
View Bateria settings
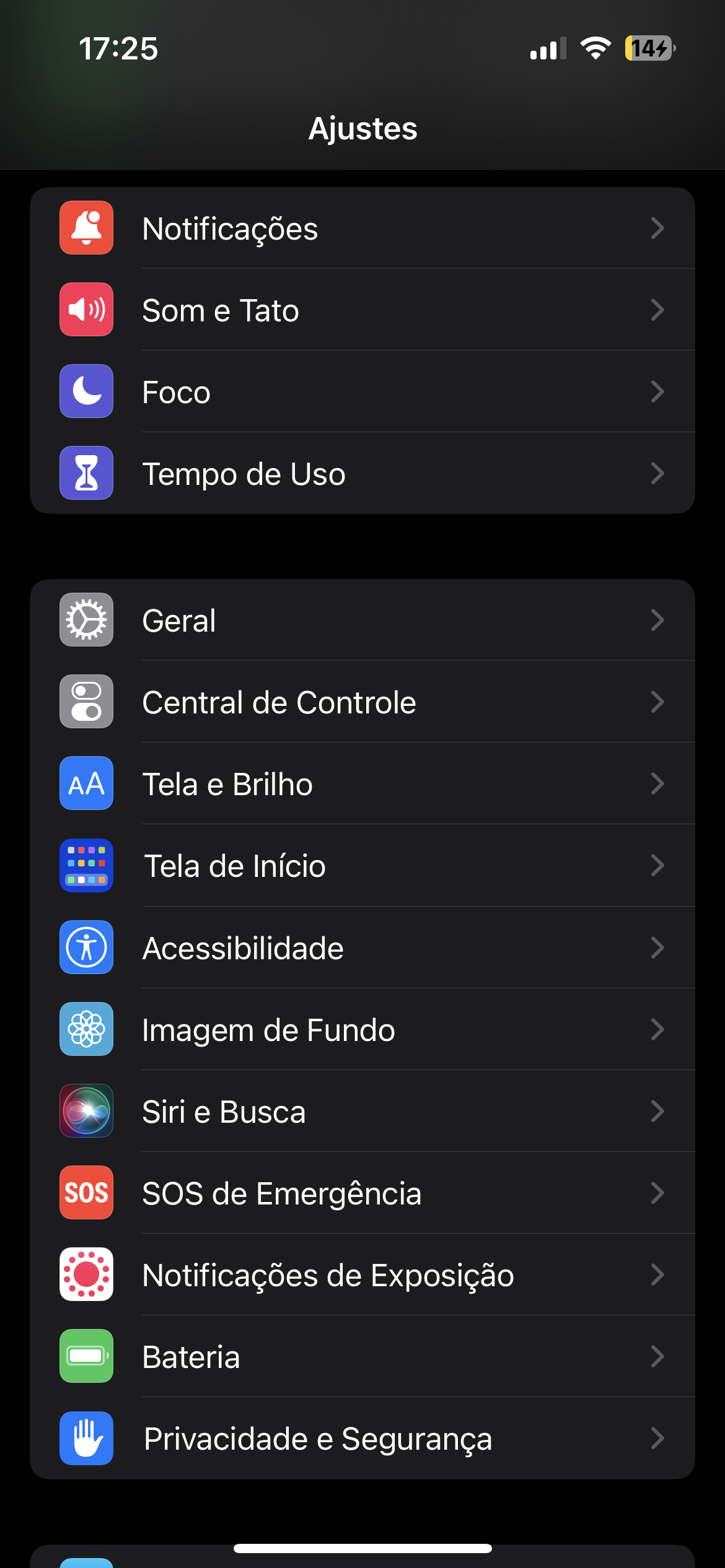[x=362, y=1357]
